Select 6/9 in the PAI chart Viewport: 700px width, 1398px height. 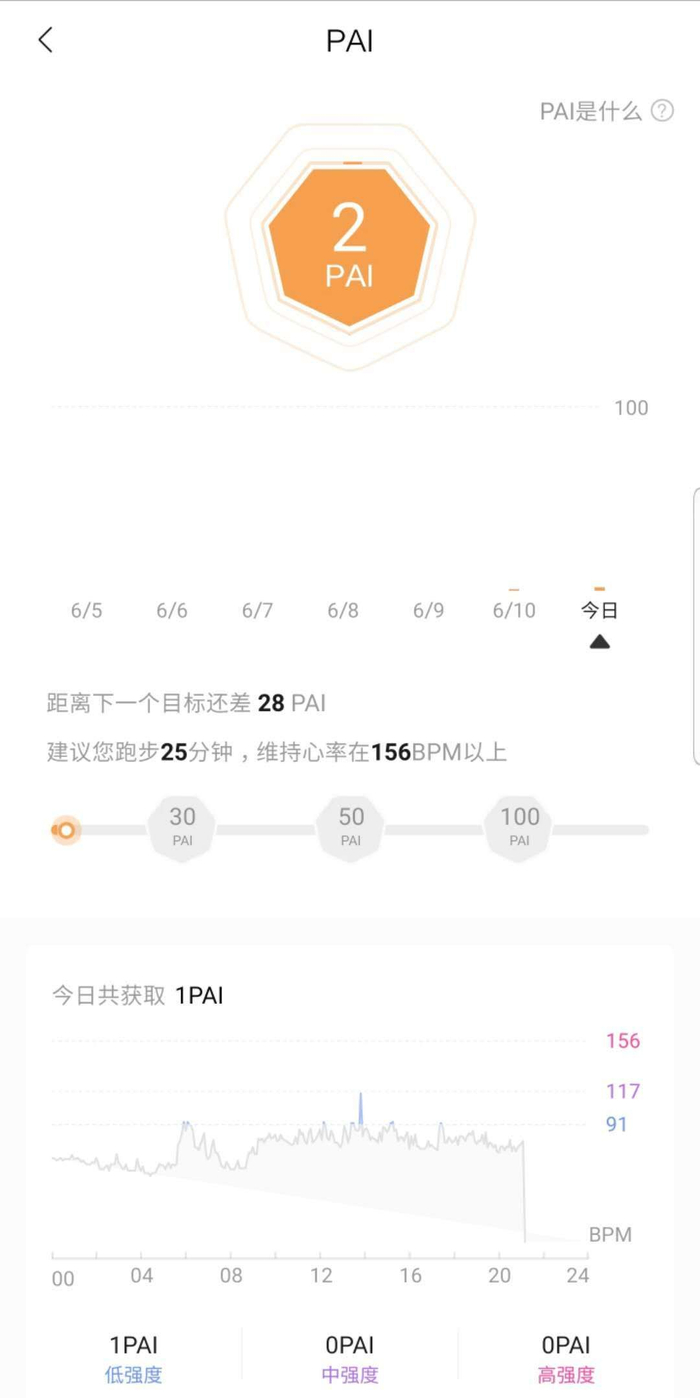pos(428,610)
